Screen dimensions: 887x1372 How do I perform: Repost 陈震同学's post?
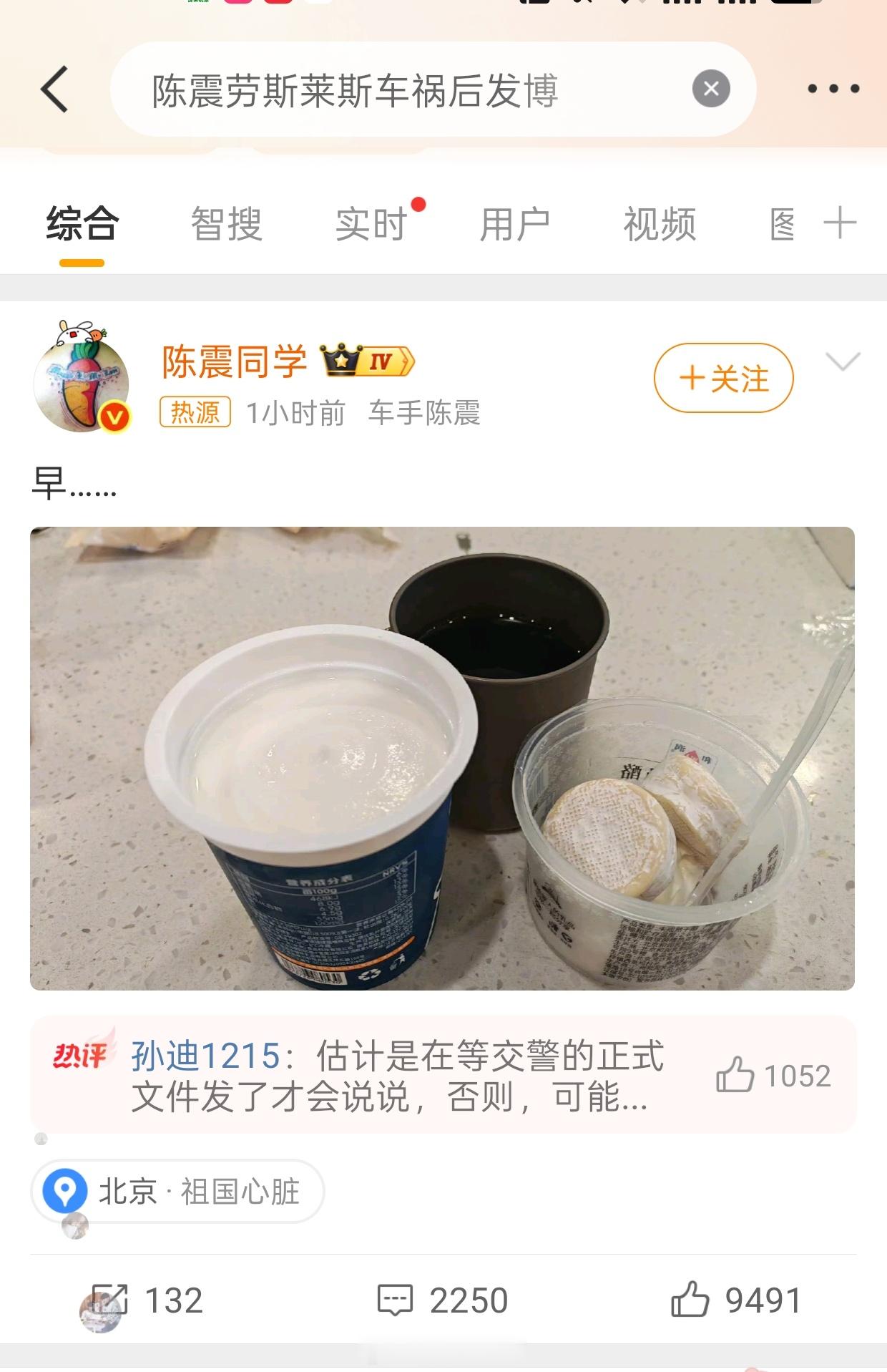(147, 1300)
